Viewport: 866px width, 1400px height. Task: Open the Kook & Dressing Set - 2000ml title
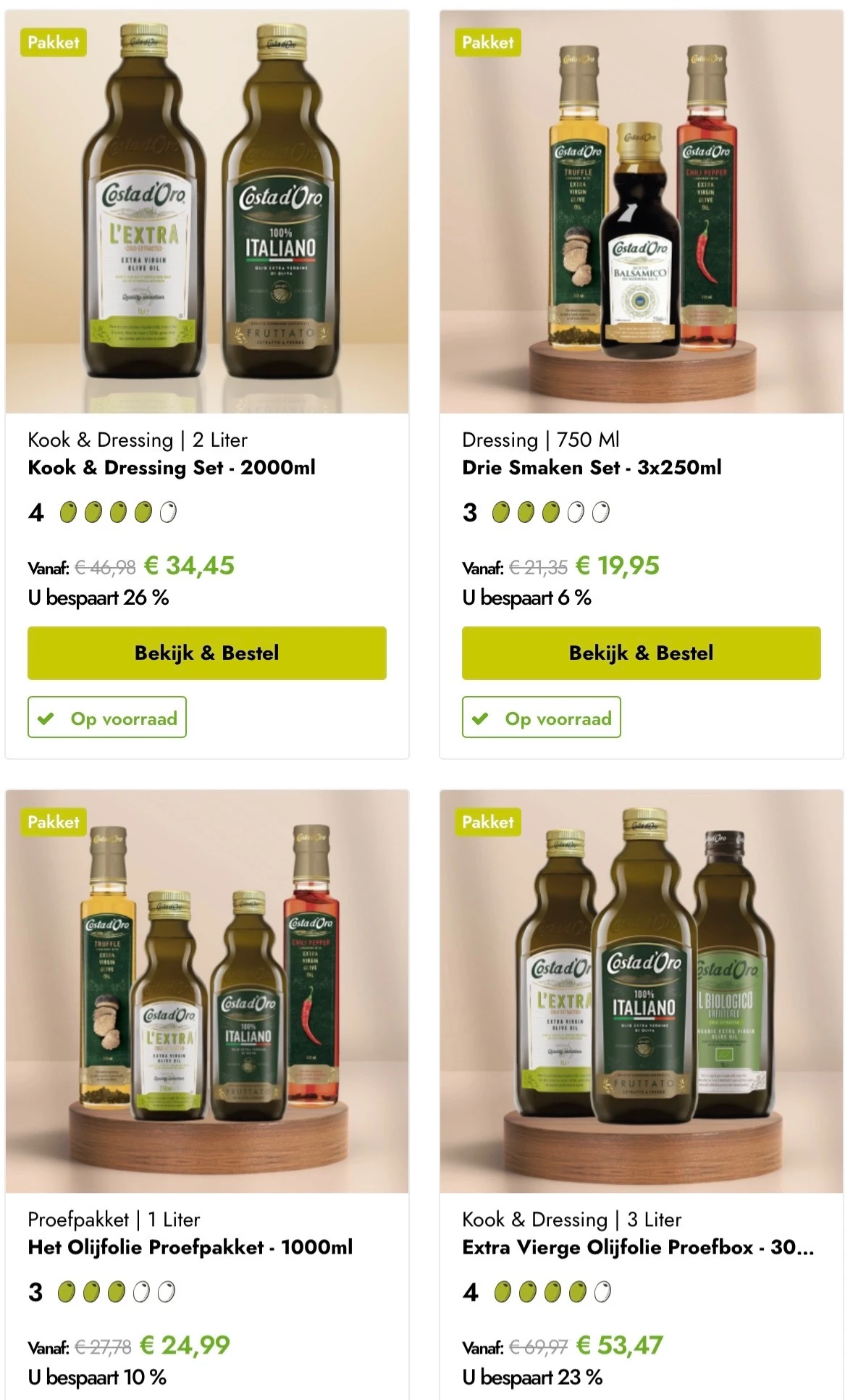pos(172,467)
